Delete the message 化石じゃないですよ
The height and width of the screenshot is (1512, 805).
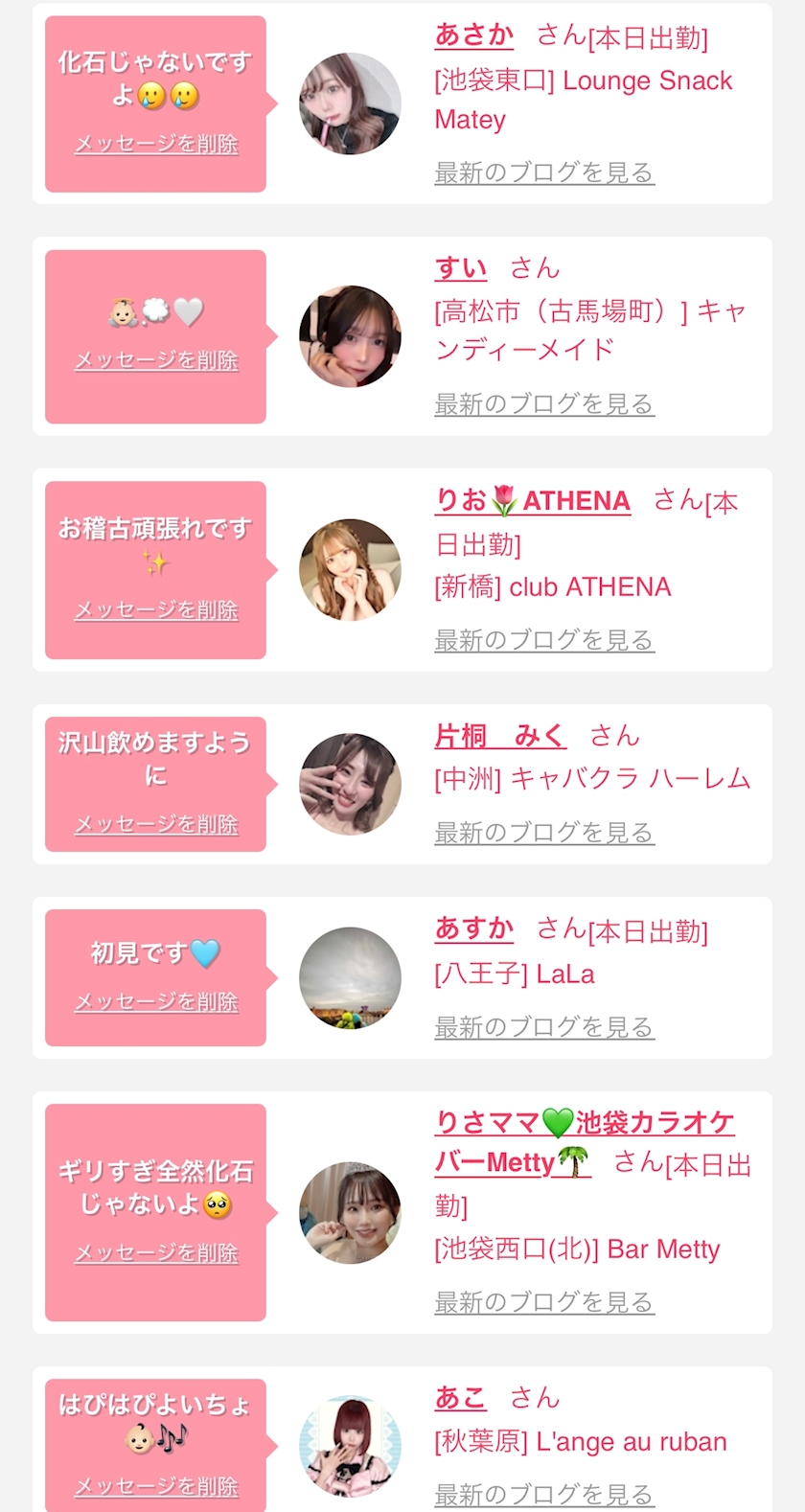coord(156,144)
